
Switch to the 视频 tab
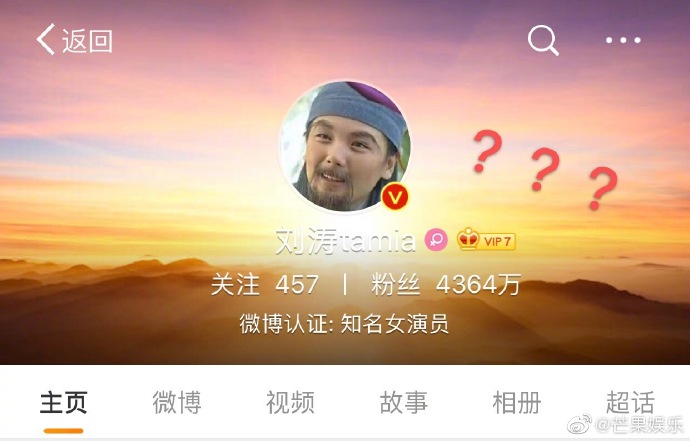click(x=290, y=403)
